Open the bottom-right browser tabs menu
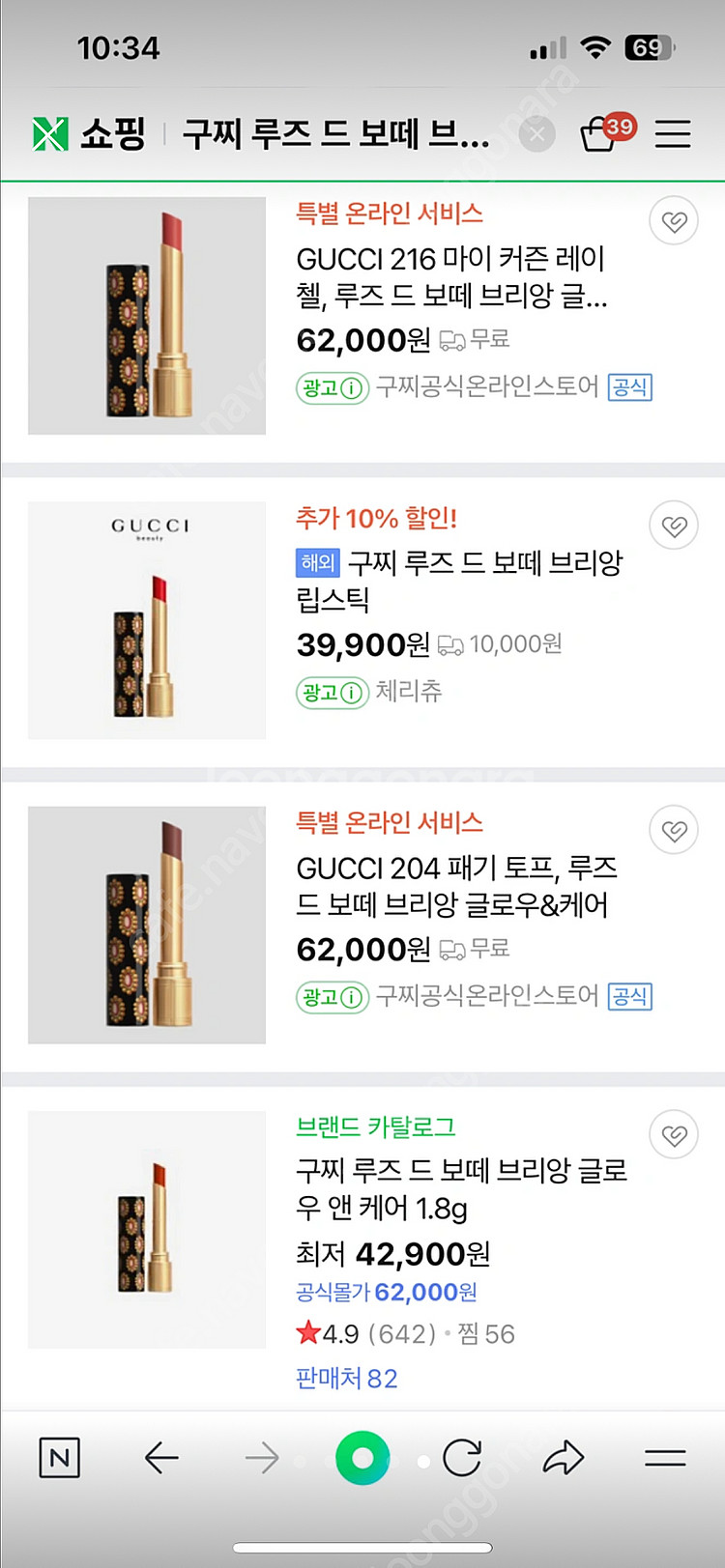 coord(665,1459)
